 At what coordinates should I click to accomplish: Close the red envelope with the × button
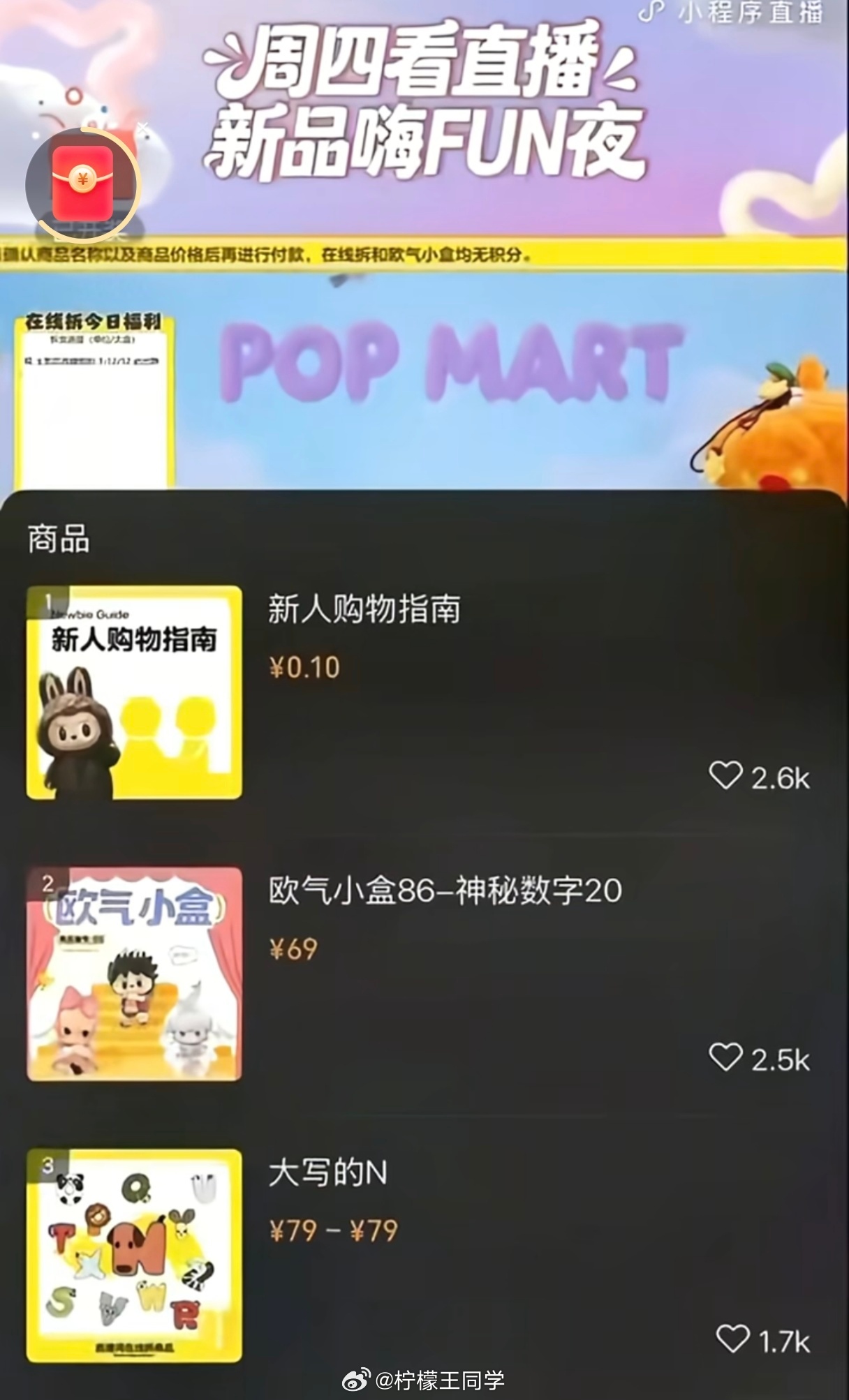point(143,128)
